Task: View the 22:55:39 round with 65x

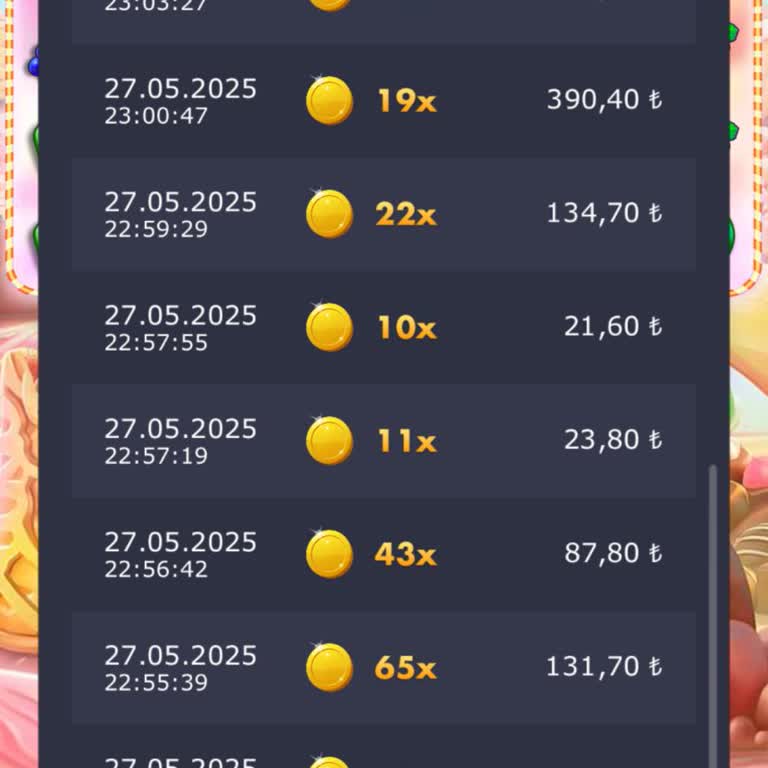Action: click(384, 667)
